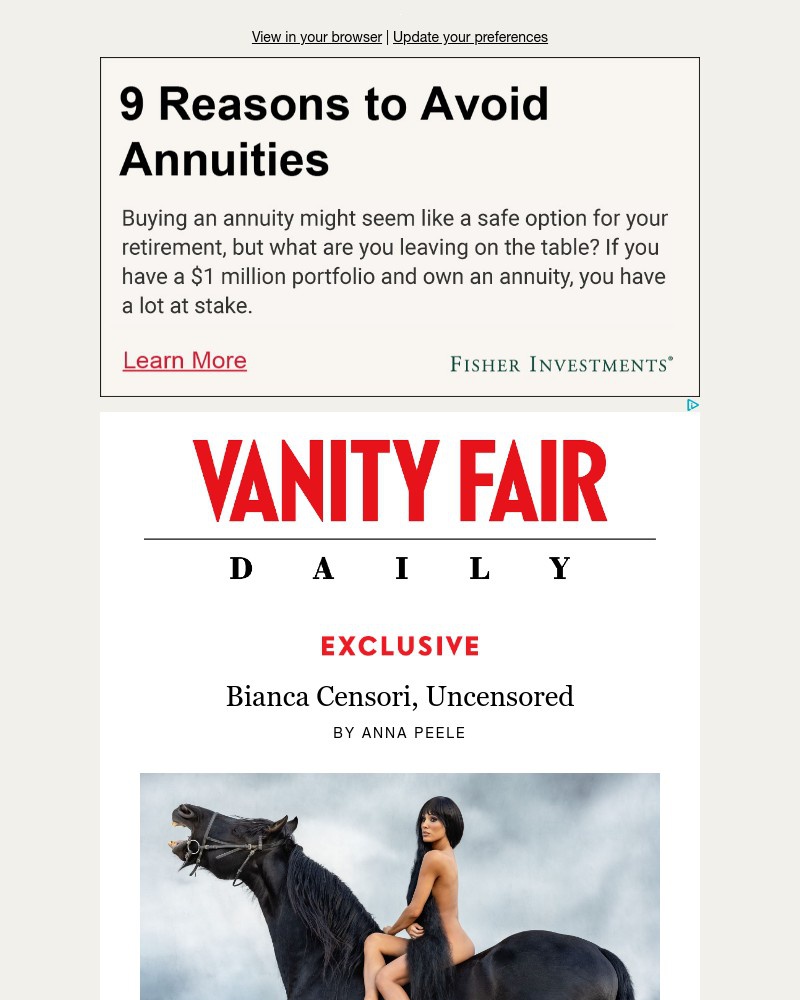The height and width of the screenshot is (1000, 800).
Task: Click the ad headline about annuities
Action: 334,131
